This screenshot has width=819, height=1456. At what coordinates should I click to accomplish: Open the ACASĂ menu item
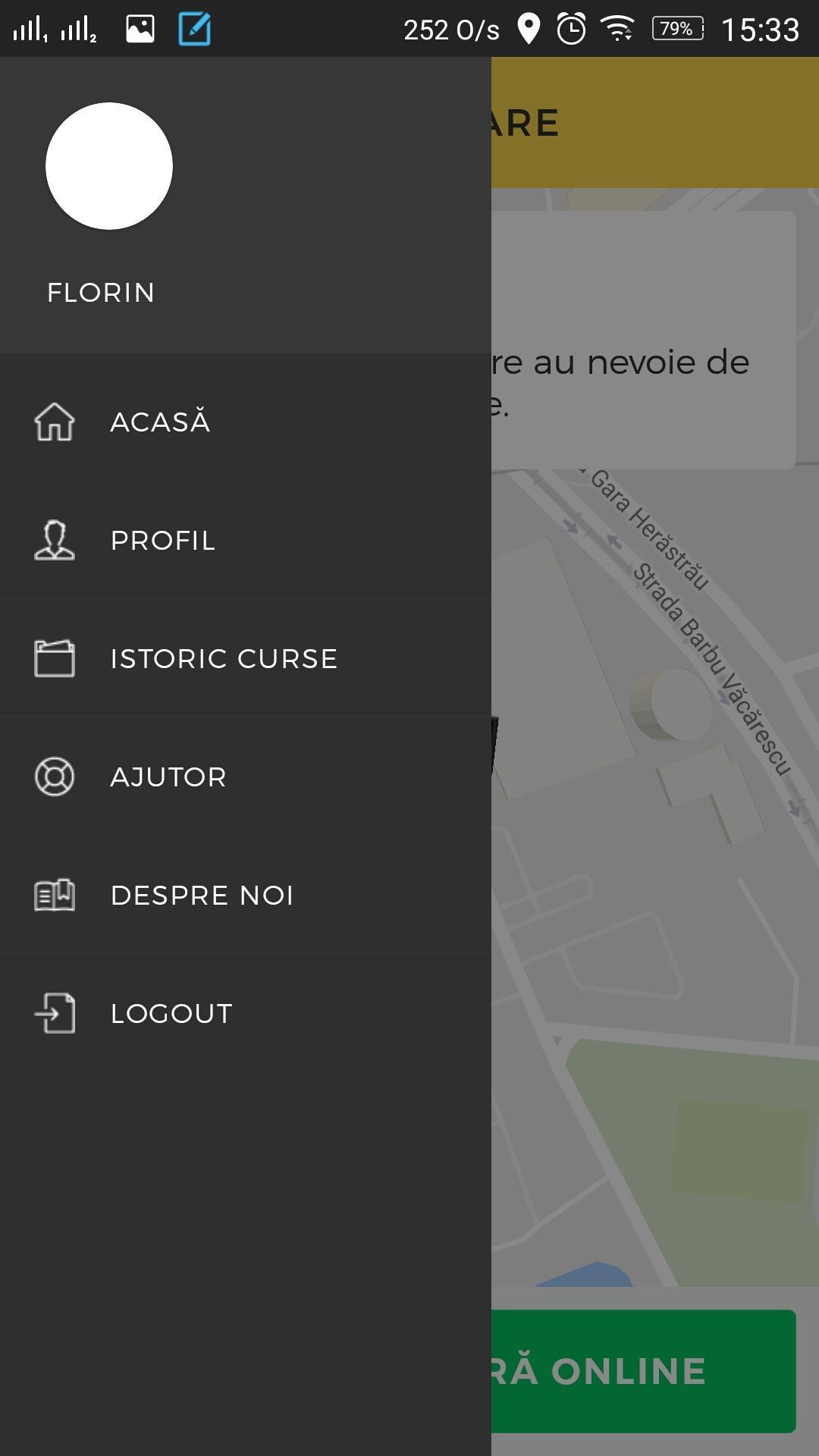(161, 422)
